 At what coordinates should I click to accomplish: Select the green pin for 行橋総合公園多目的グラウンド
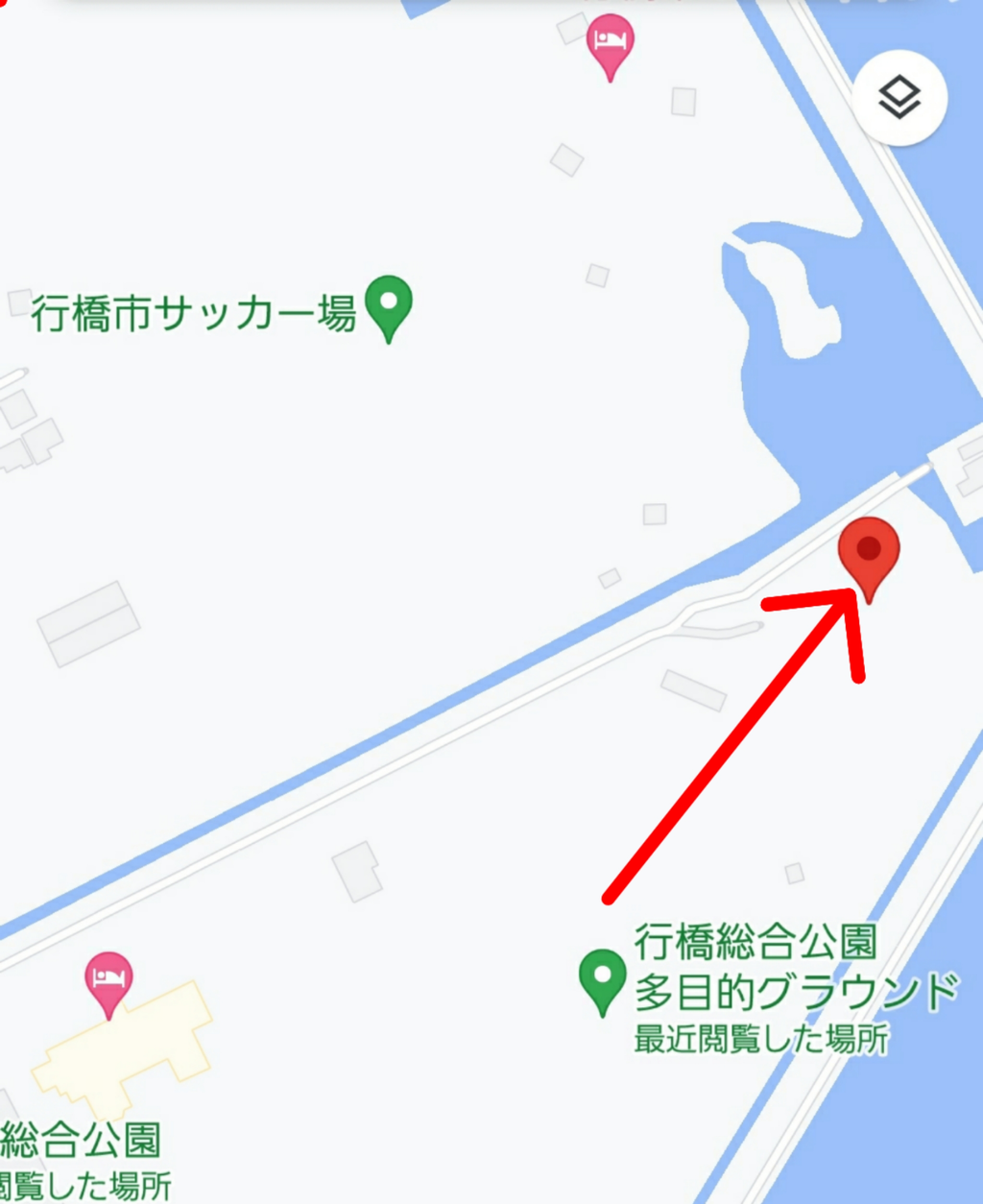click(602, 979)
